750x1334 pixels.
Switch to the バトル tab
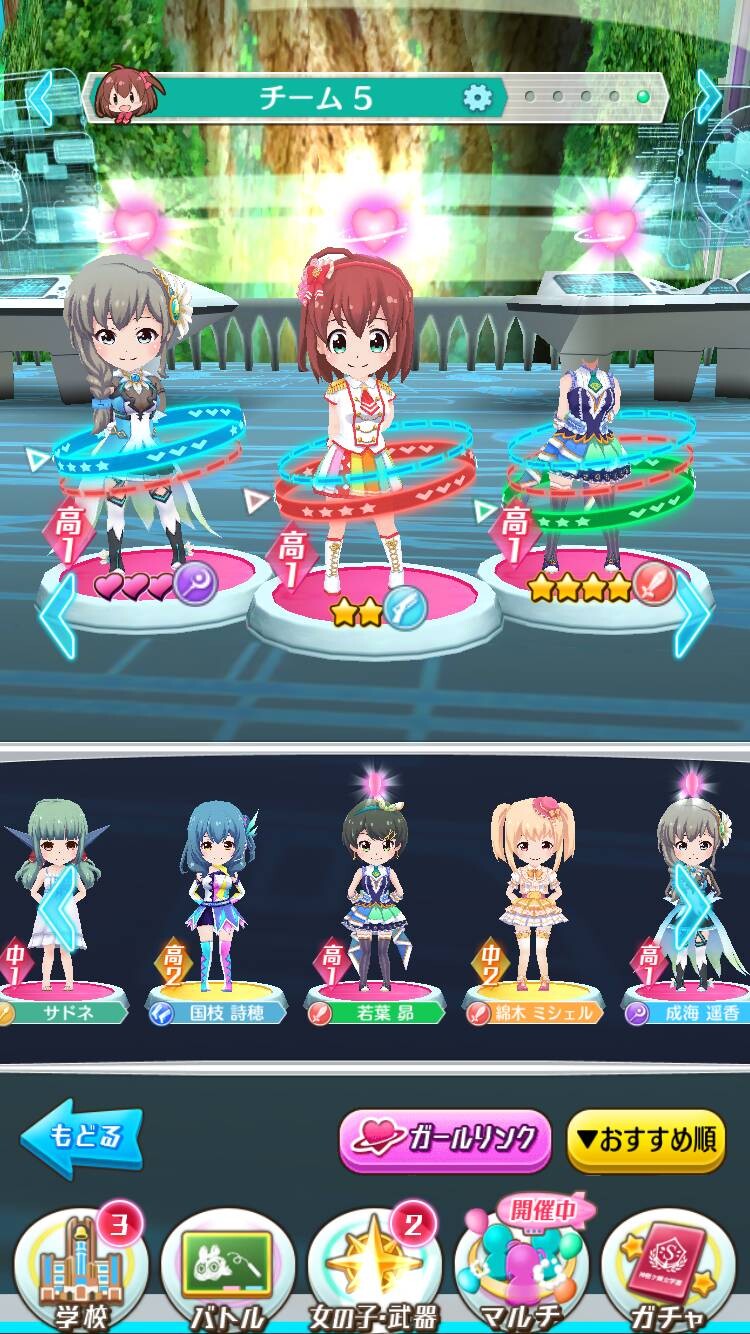pos(227,1268)
